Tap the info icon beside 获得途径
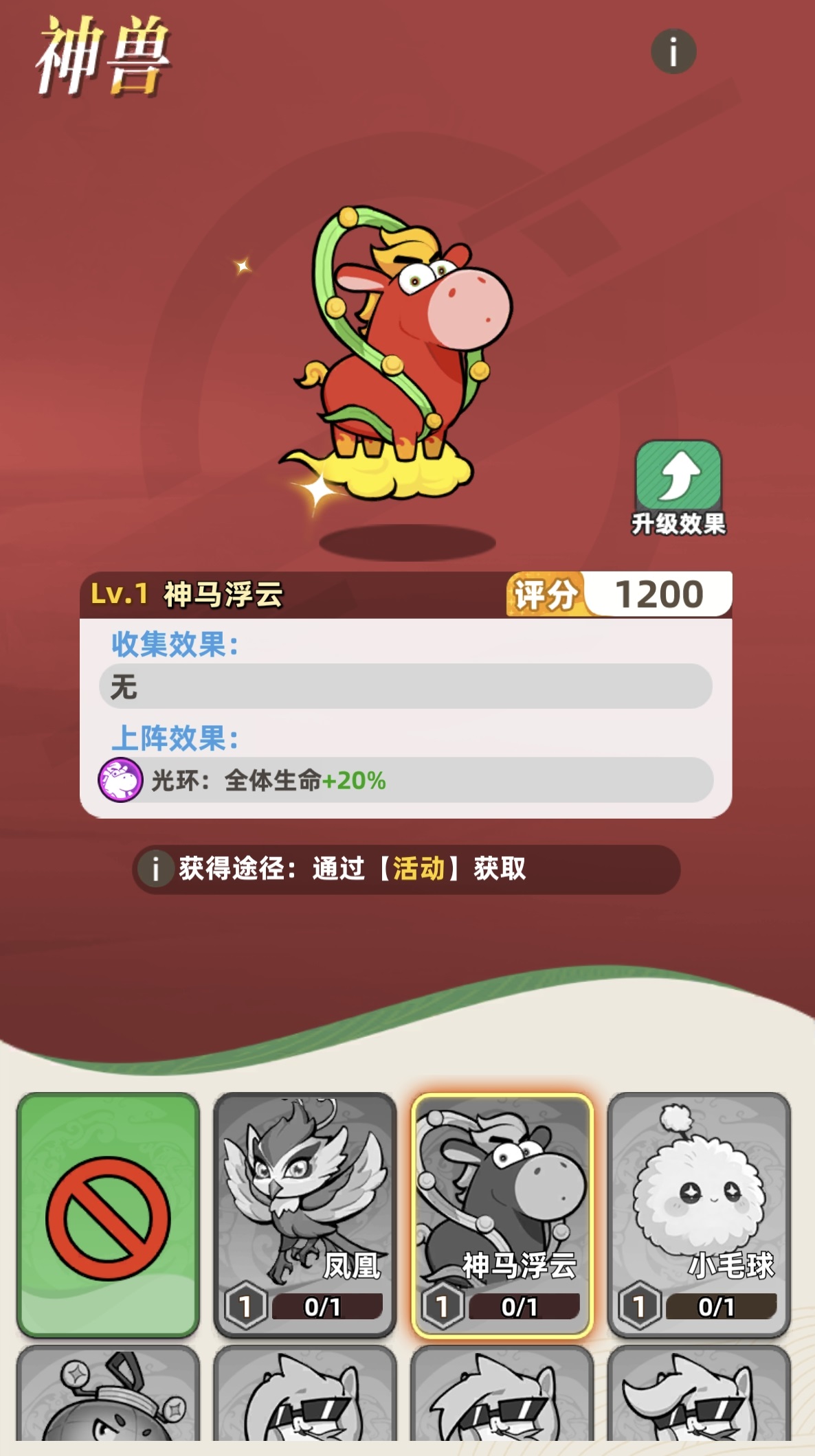 coord(156,869)
